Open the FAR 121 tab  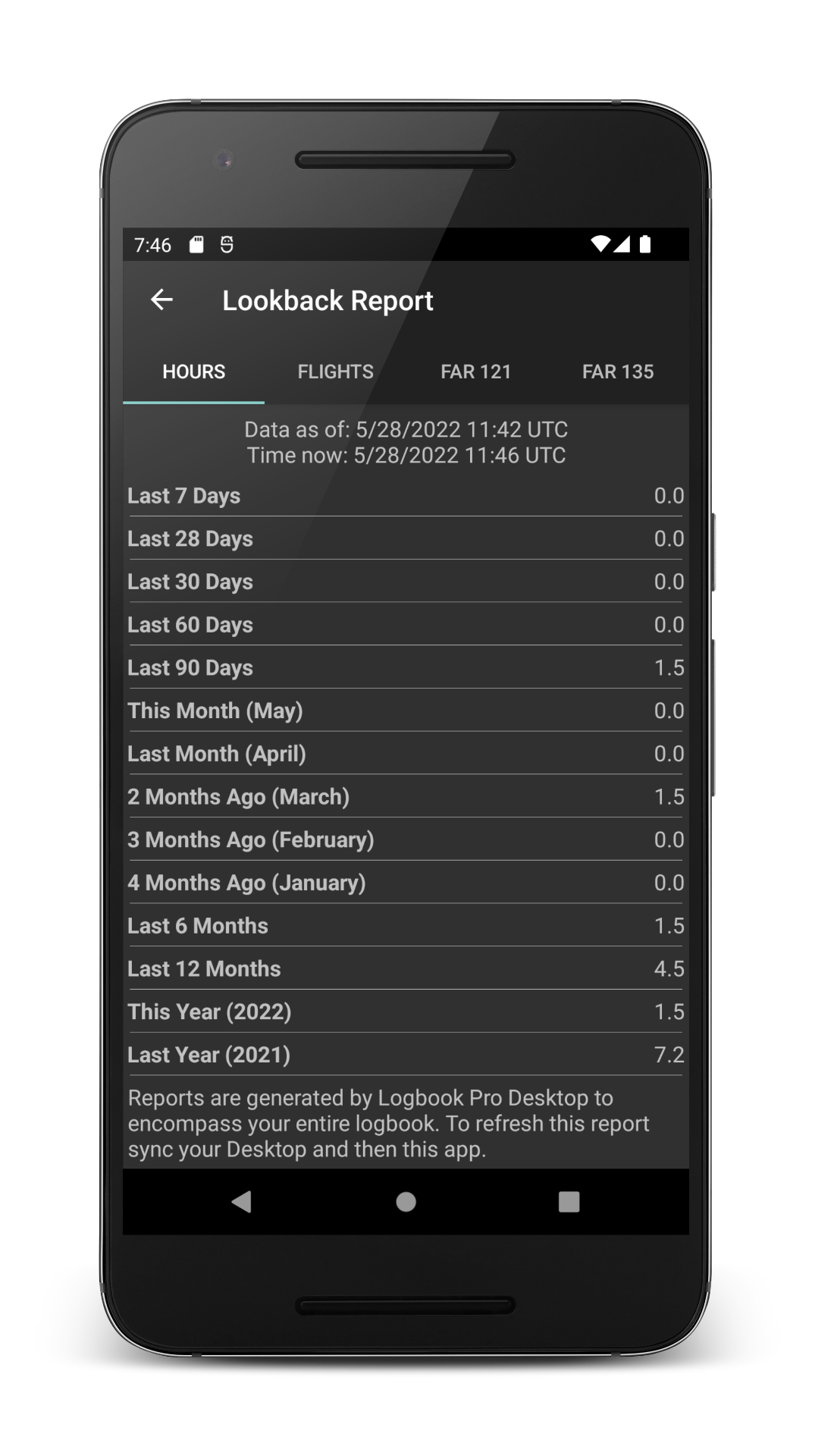pos(476,372)
